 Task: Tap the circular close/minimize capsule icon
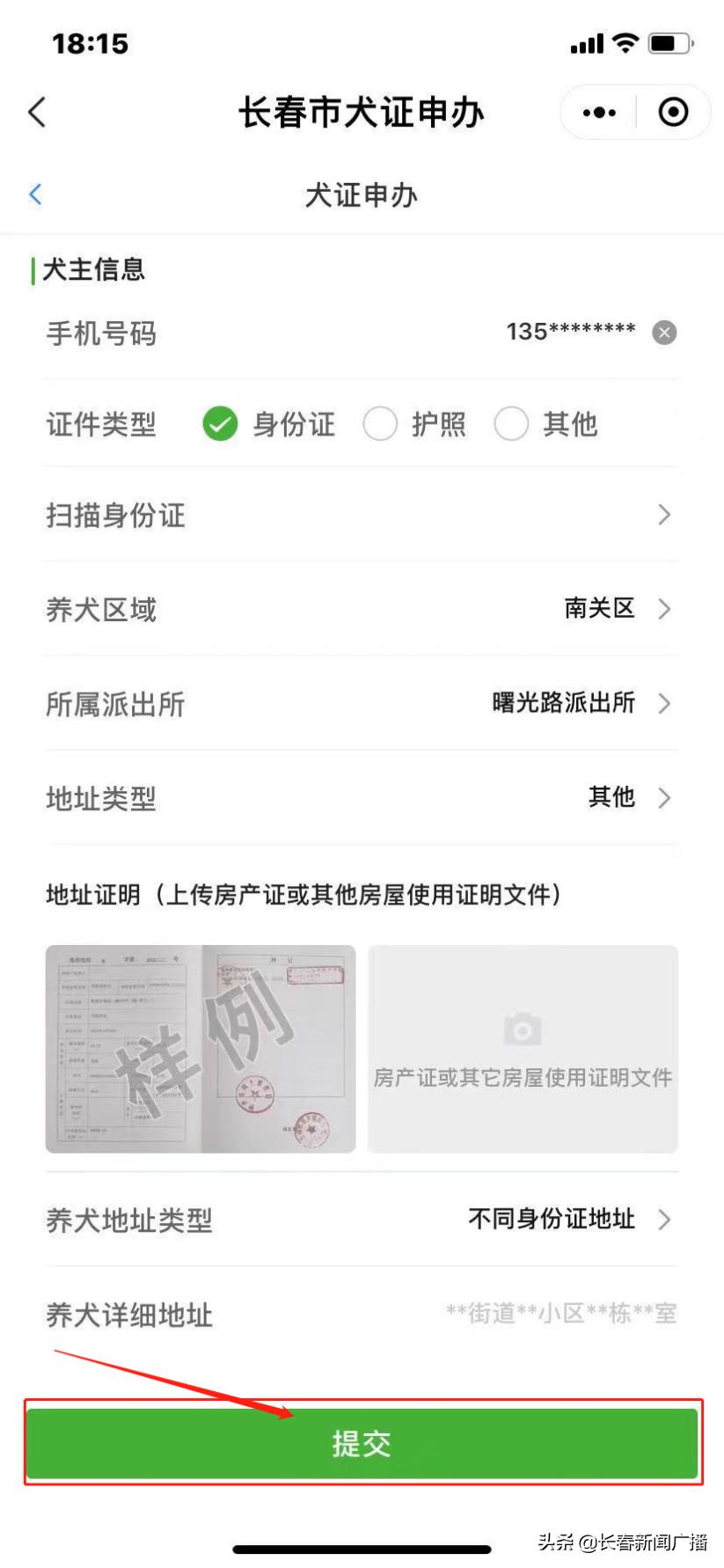pos(671,112)
